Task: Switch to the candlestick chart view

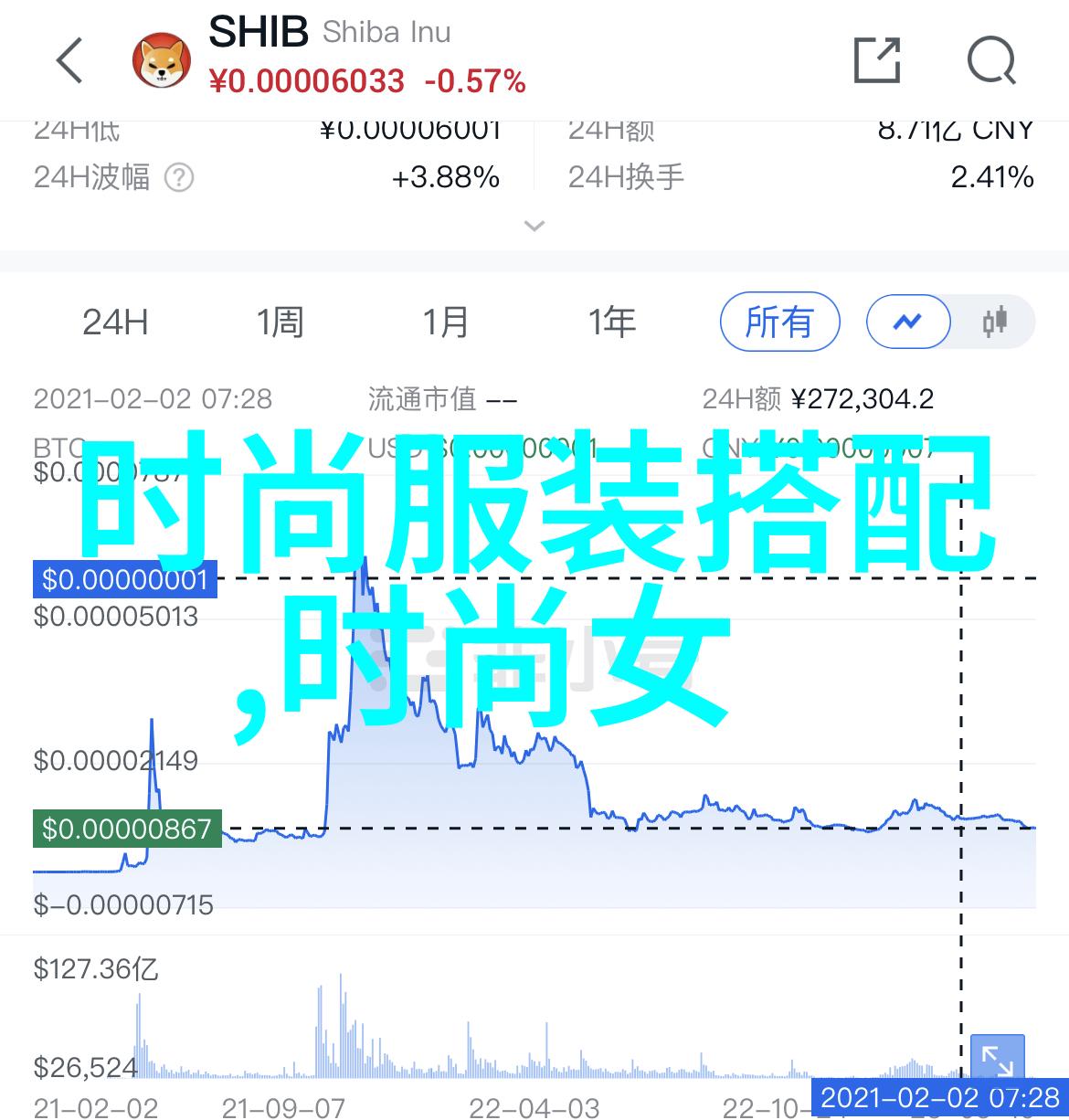Action: point(994,322)
